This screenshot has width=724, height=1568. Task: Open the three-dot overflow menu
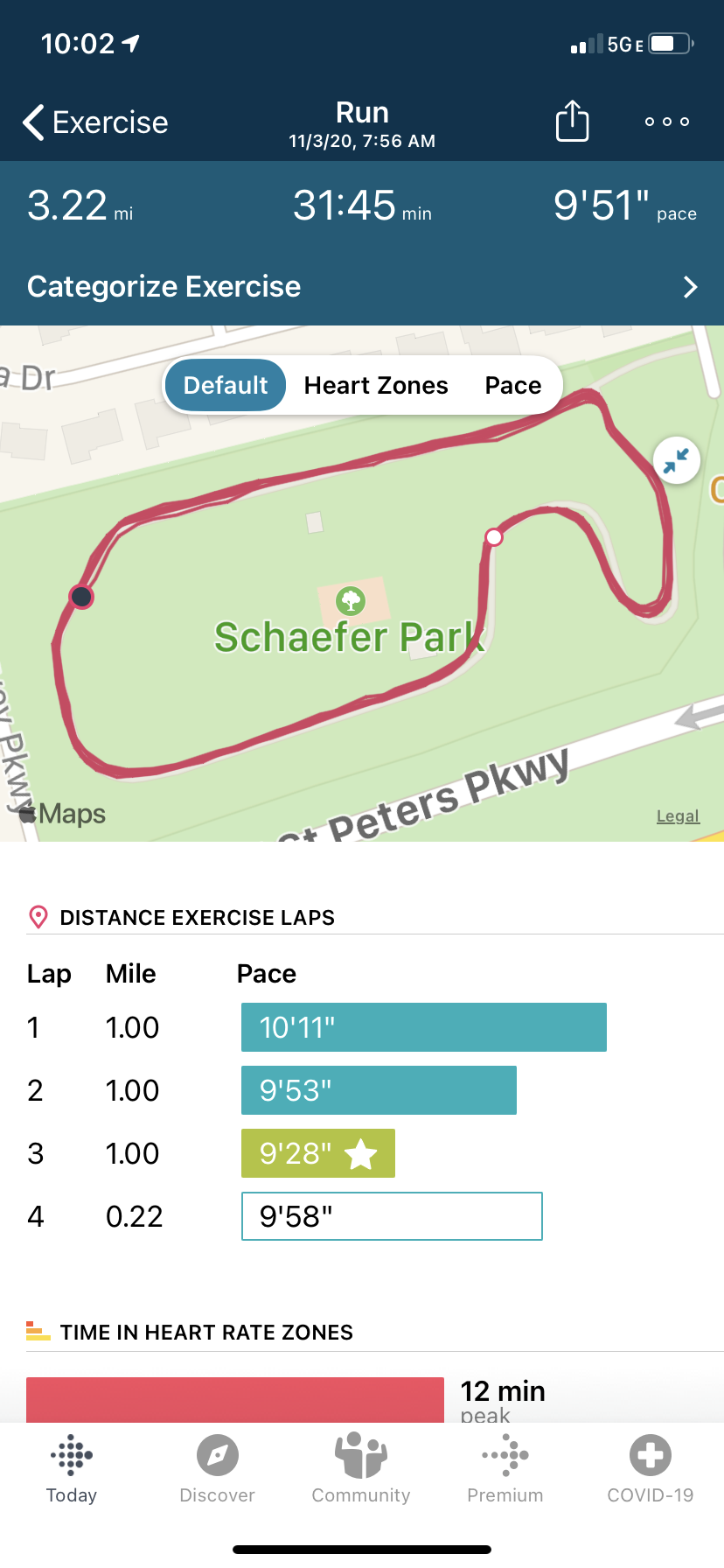tap(666, 122)
